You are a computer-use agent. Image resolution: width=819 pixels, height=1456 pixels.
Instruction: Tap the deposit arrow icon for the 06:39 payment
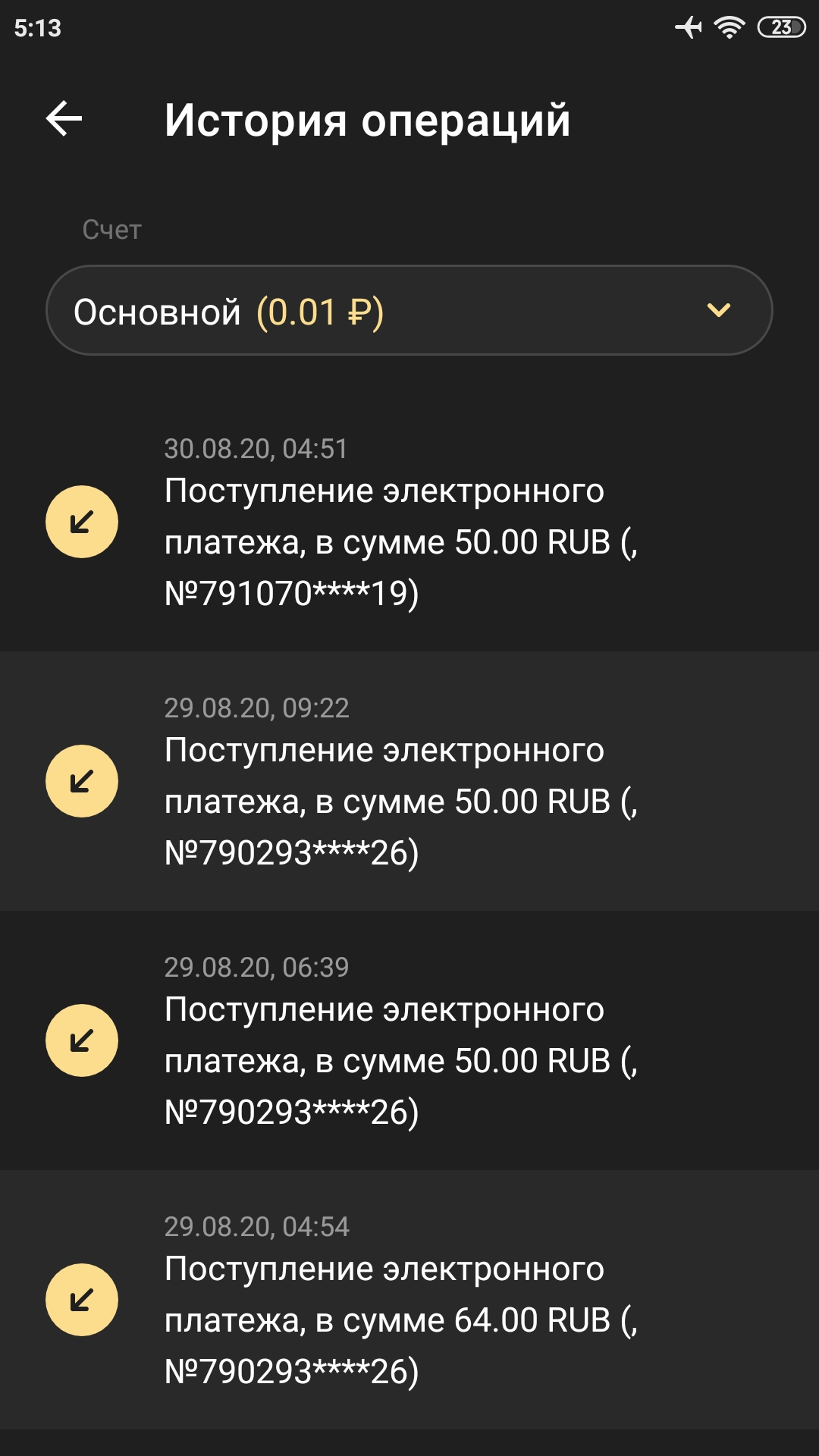tap(81, 1039)
